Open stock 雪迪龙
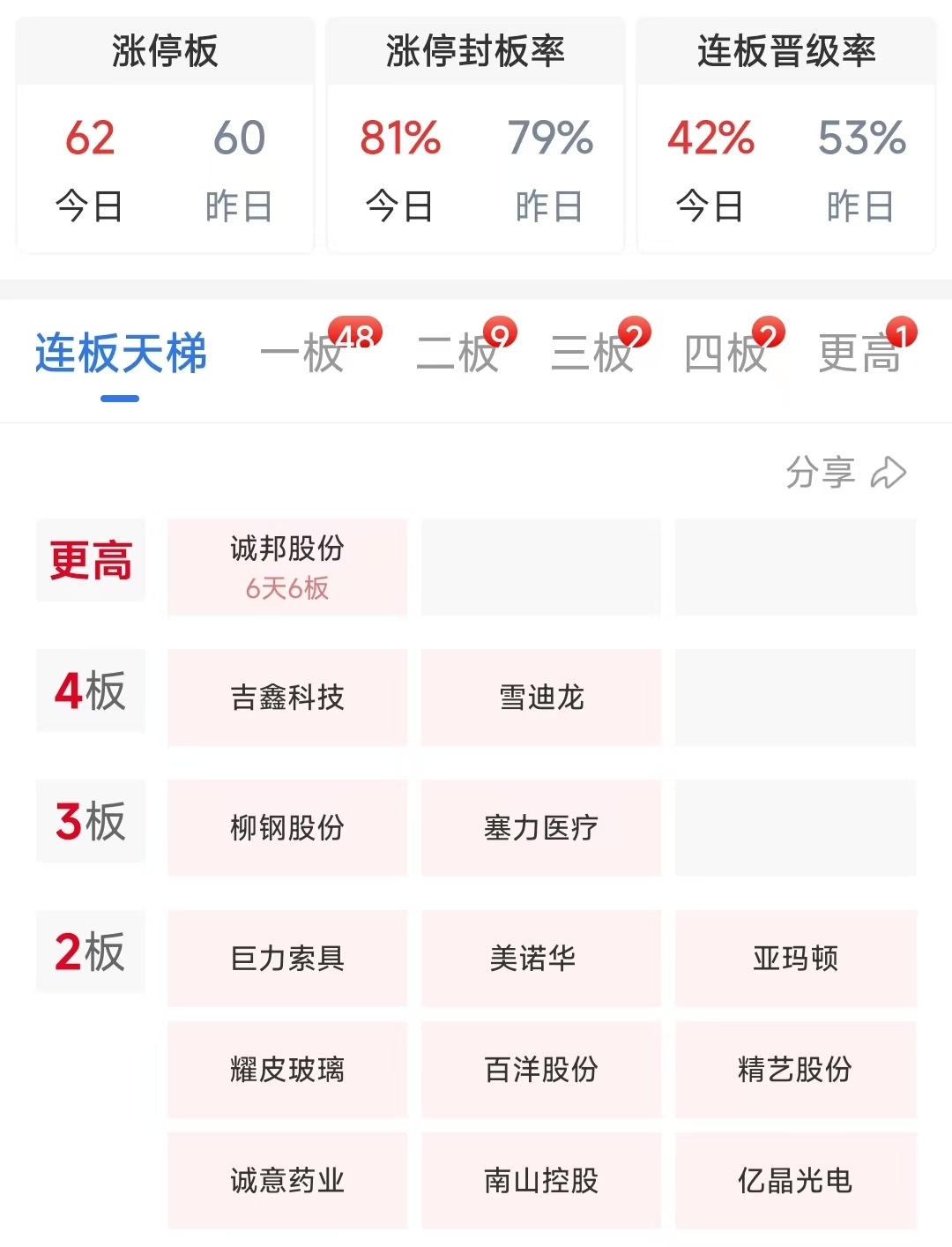 (x=541, y=698)
